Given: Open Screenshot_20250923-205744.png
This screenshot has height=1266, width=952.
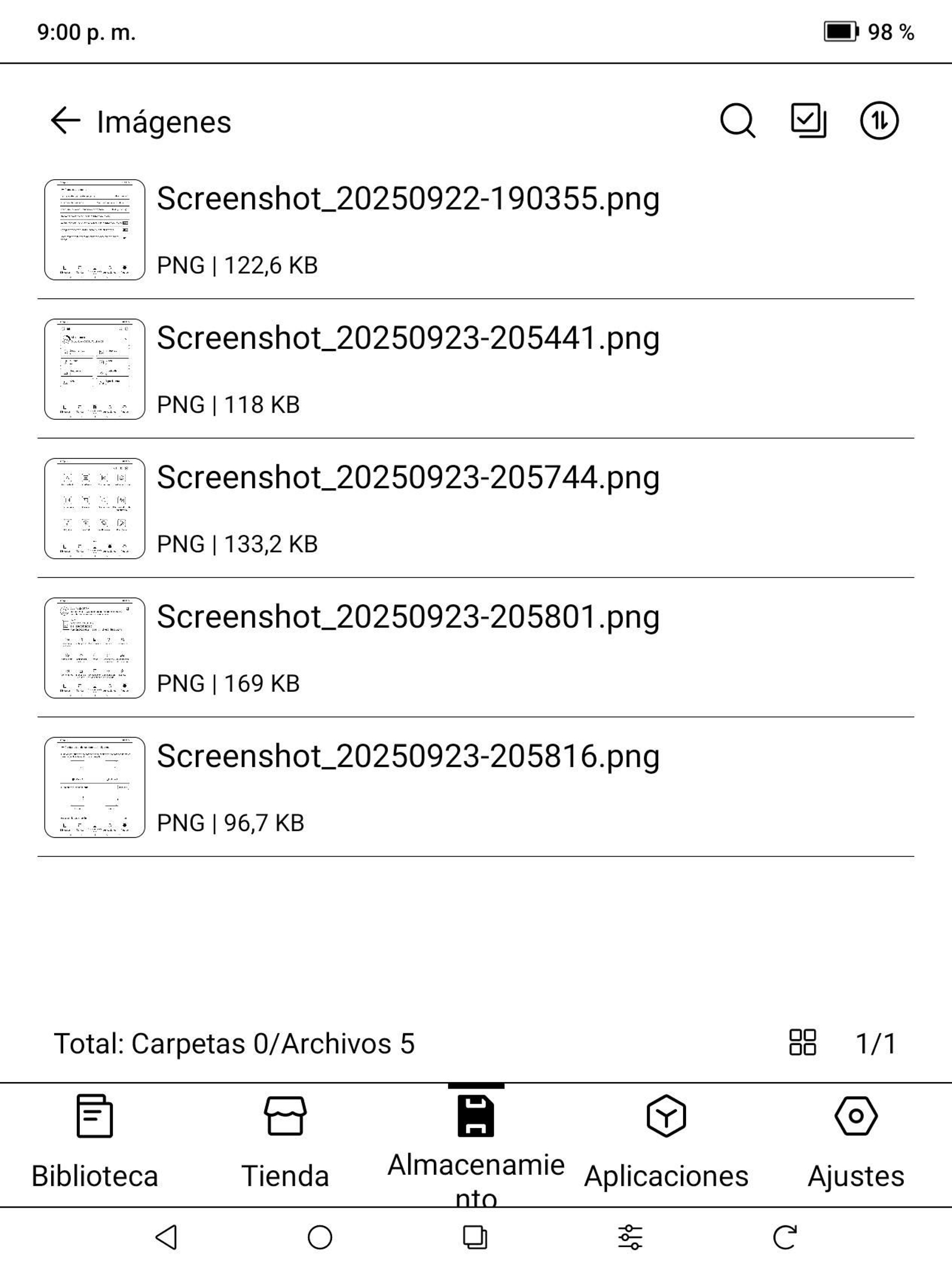Looking at the screenshot, I should 408,508.
